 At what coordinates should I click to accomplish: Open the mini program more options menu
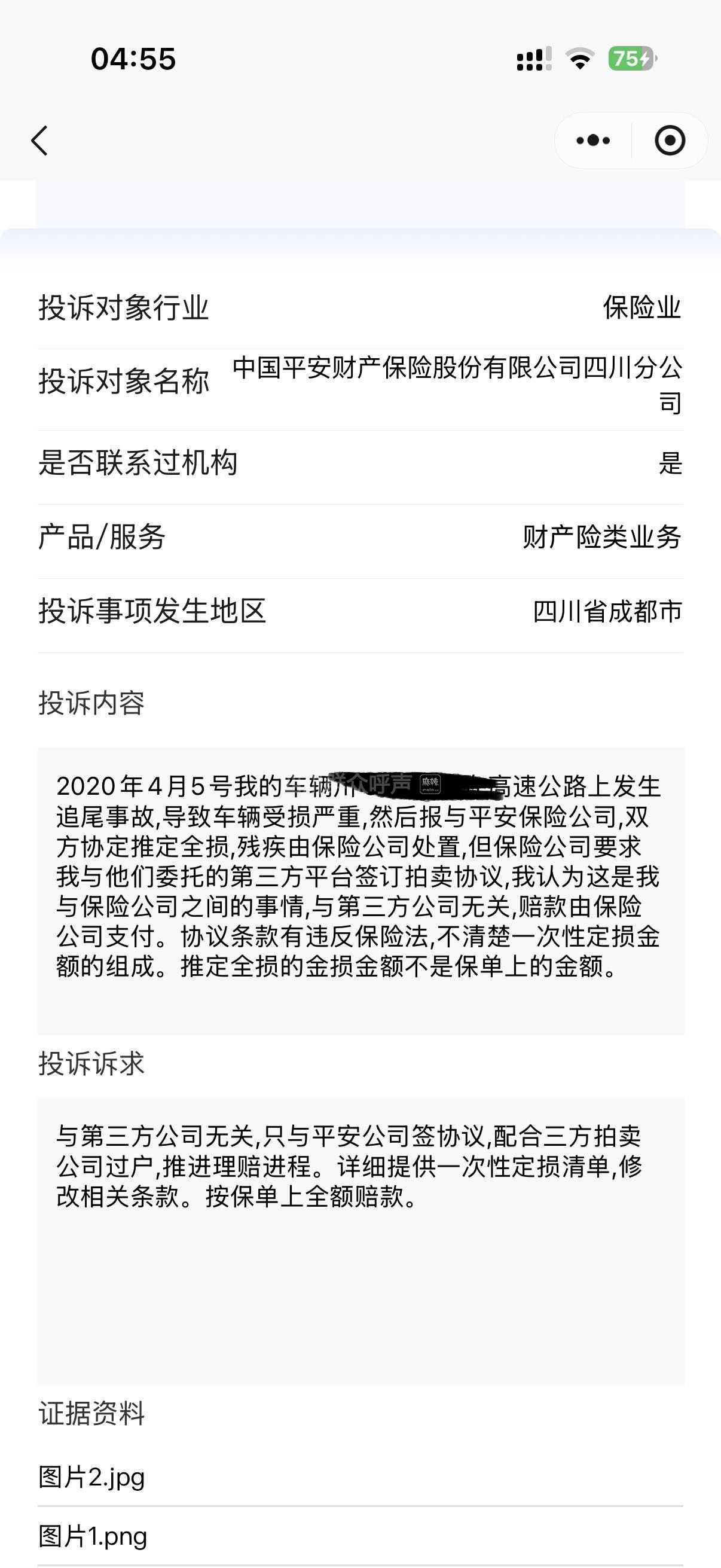point(593,141)
